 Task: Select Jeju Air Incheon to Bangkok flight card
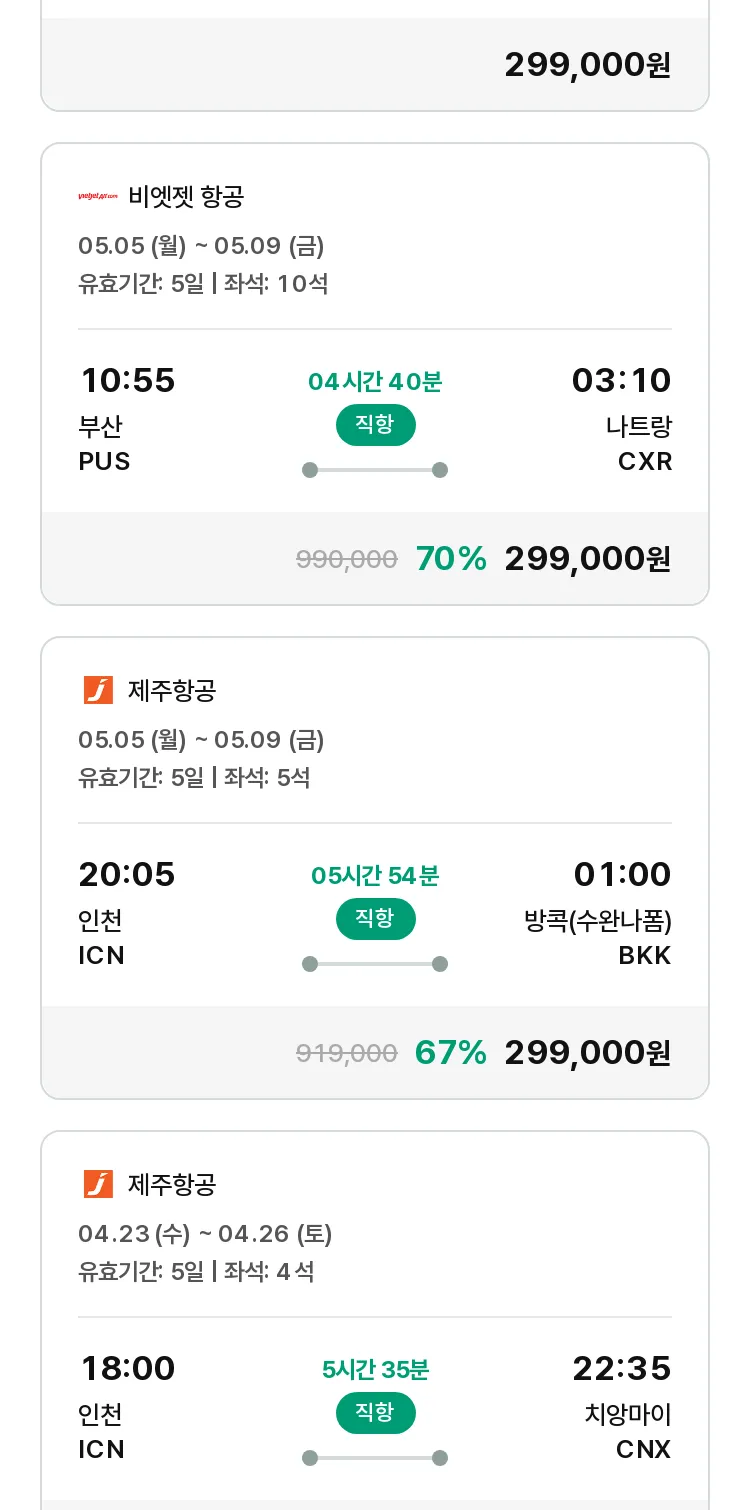pyautogui.click(x=375, y=868)
